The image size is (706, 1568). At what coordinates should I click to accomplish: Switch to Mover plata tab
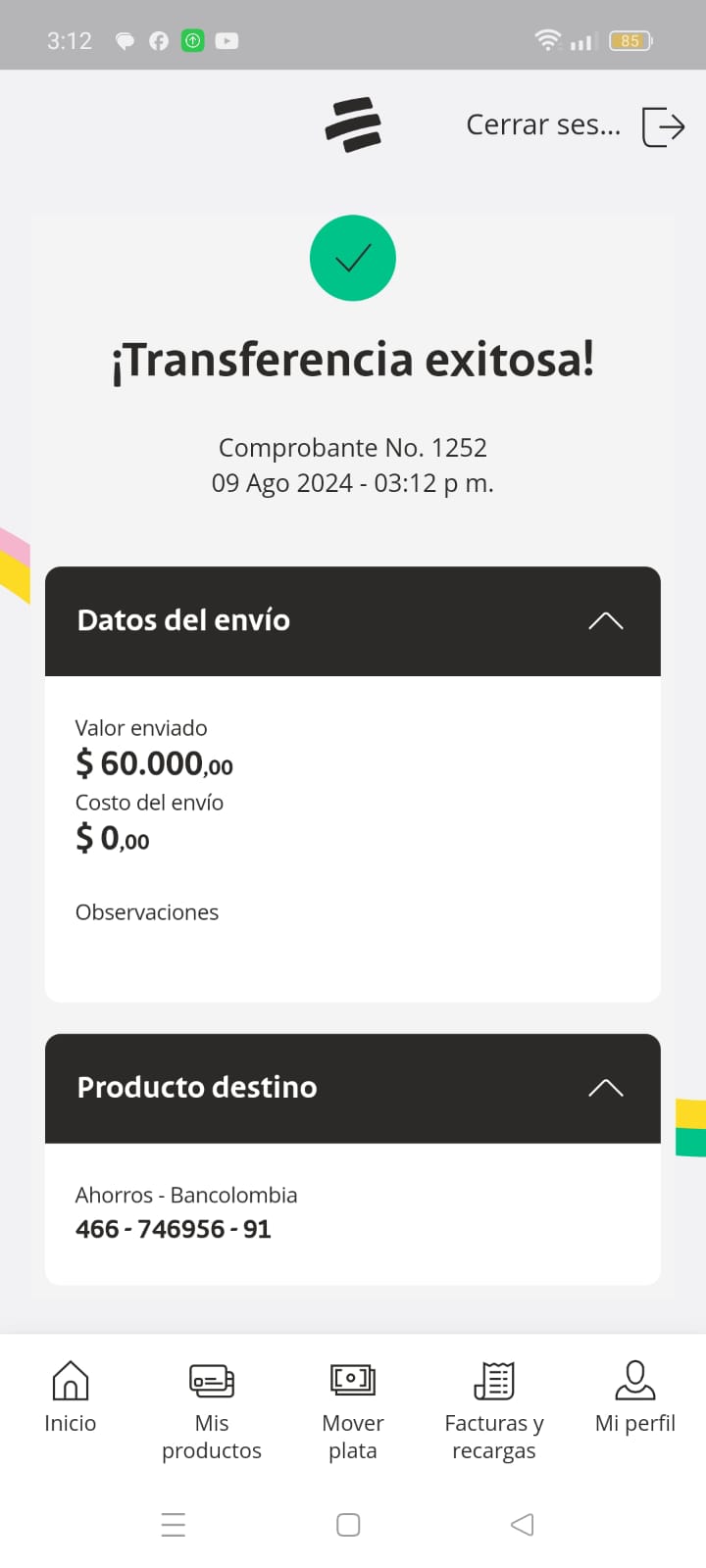[x=353, y=1409]
